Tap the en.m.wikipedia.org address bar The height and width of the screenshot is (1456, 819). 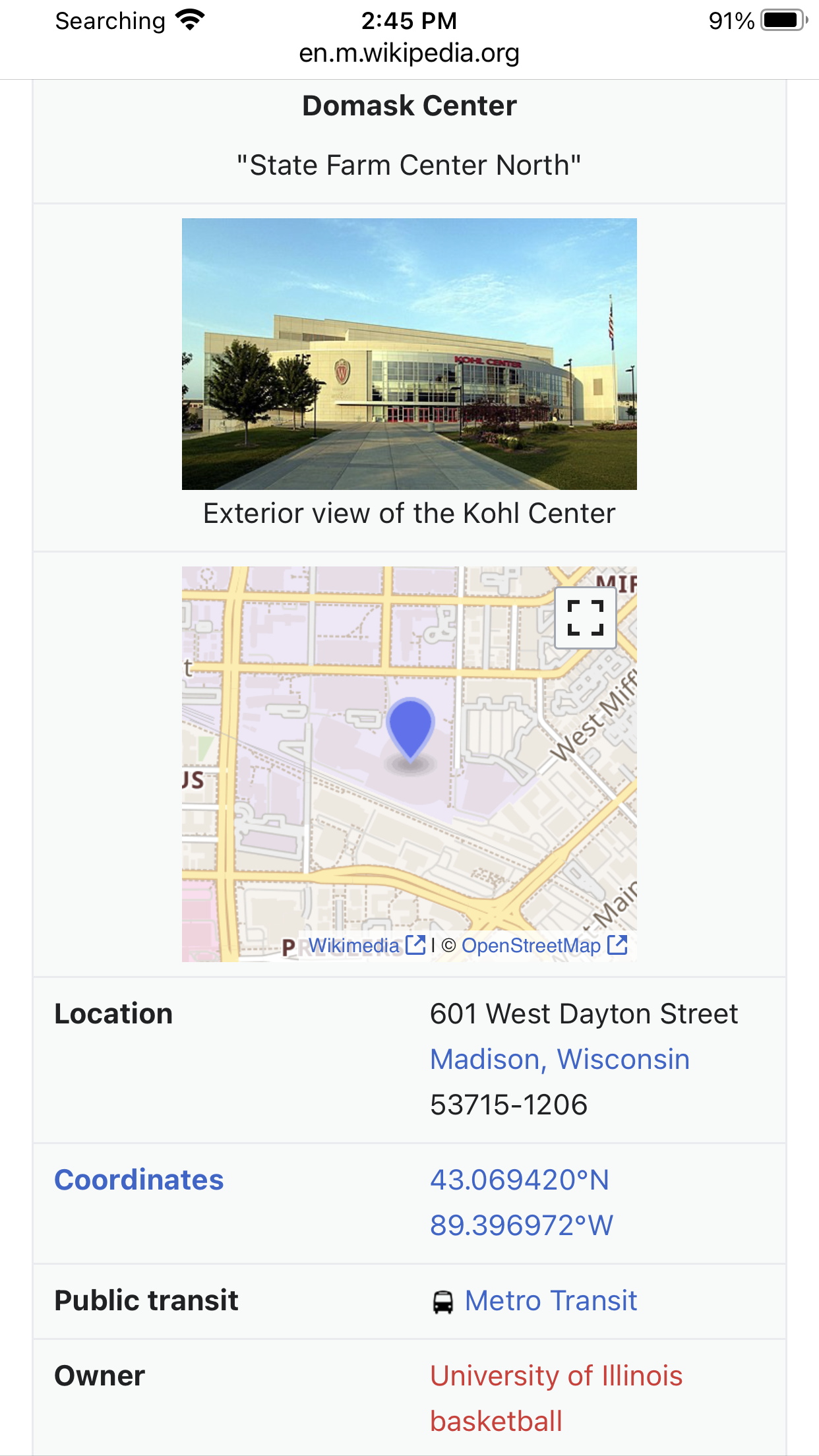(409, 53)
